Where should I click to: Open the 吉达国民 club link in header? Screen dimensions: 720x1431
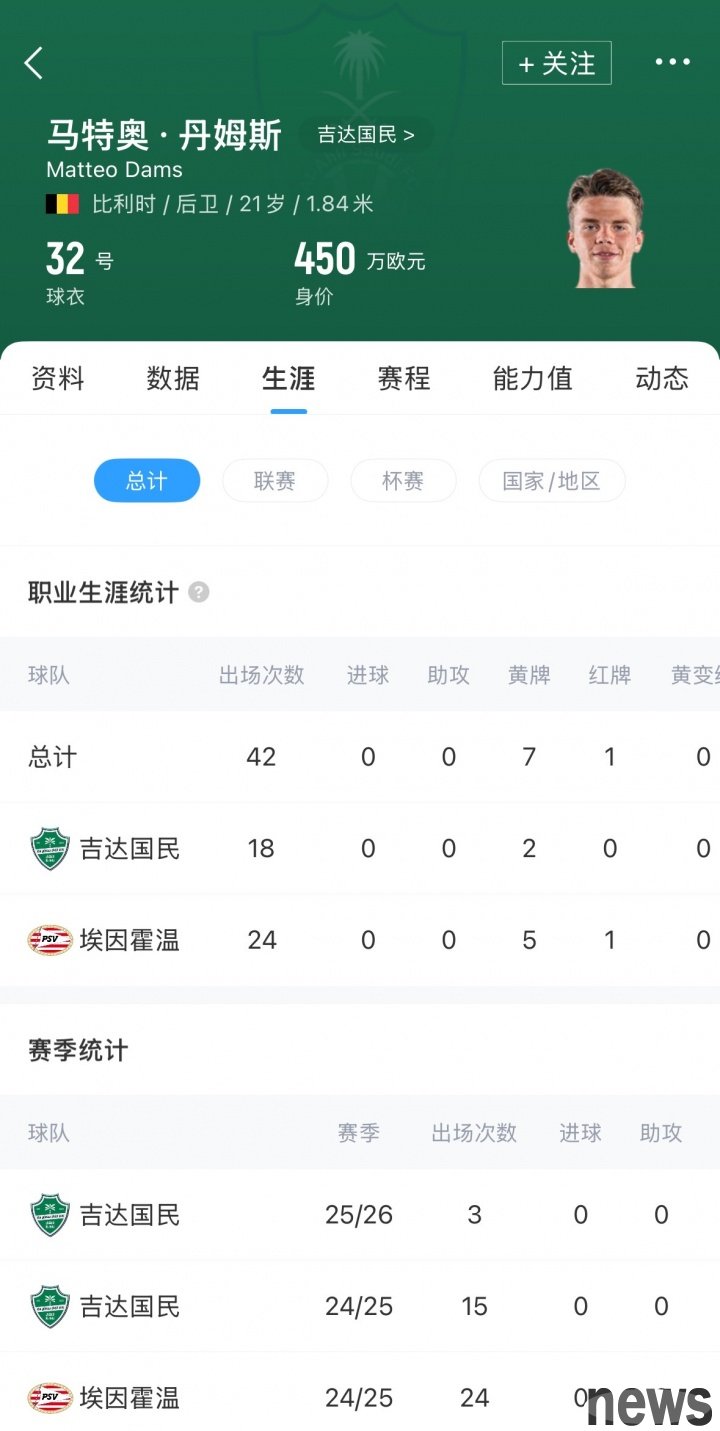[366, 135]
